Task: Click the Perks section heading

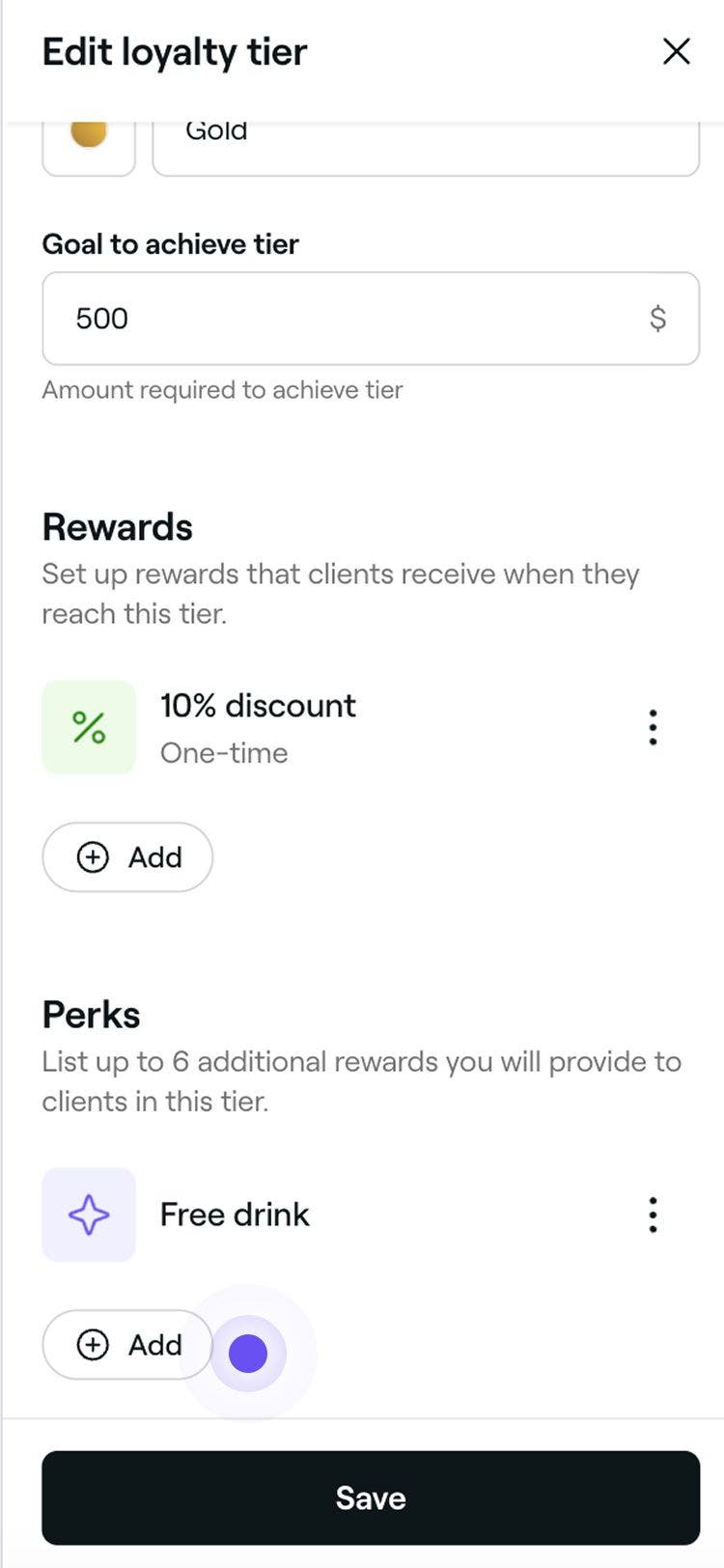Action: [x=91, y=1015]
